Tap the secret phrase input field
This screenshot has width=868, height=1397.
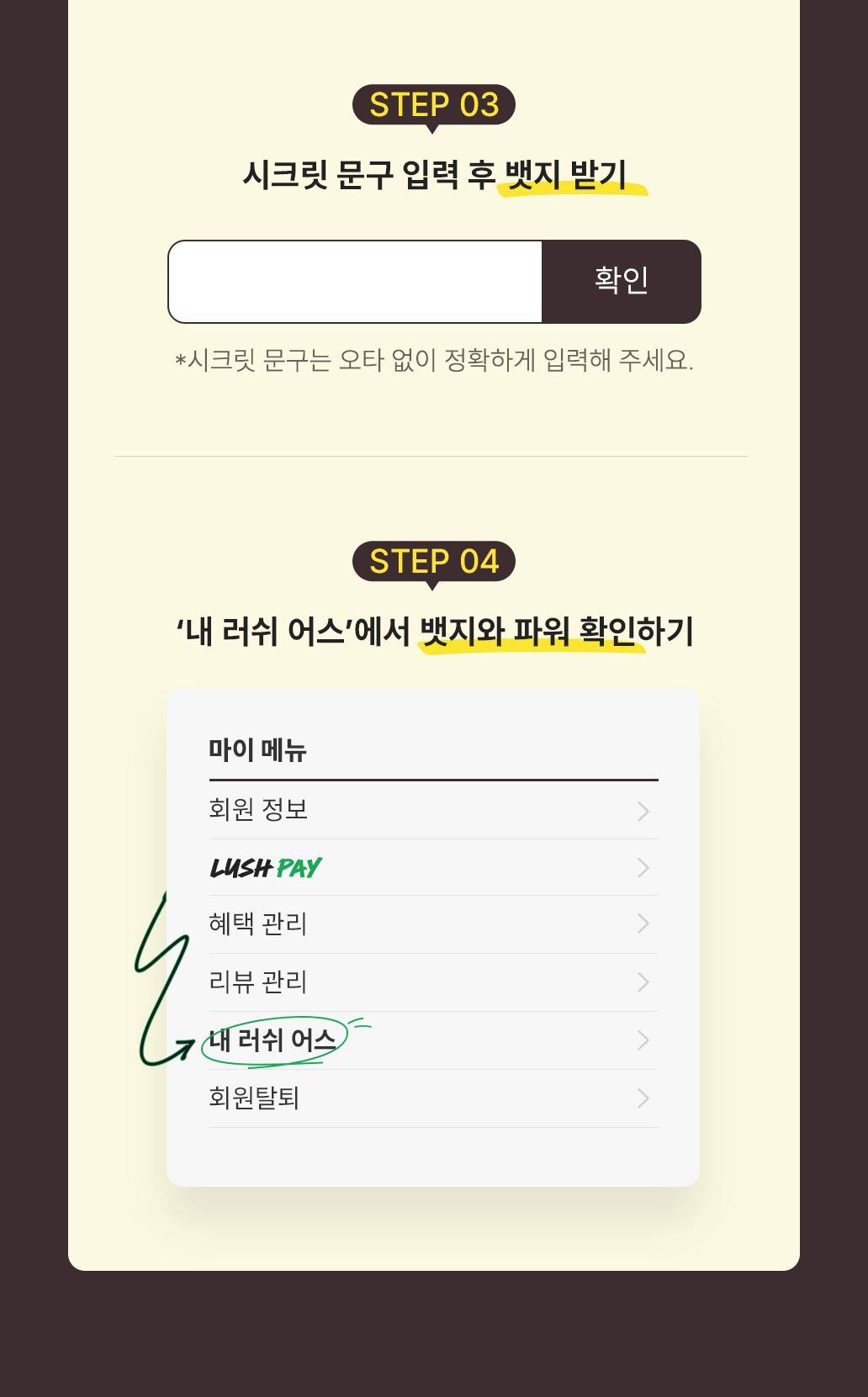355,282
